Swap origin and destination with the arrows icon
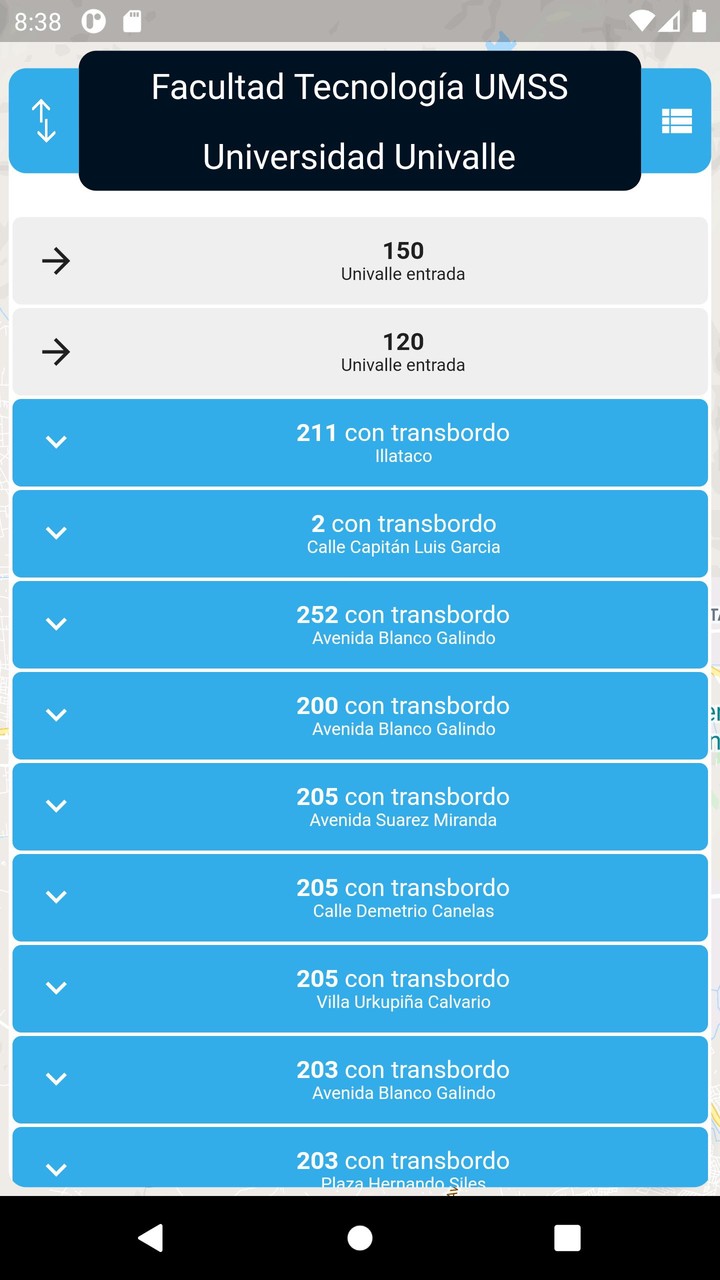 click(44, 120)
